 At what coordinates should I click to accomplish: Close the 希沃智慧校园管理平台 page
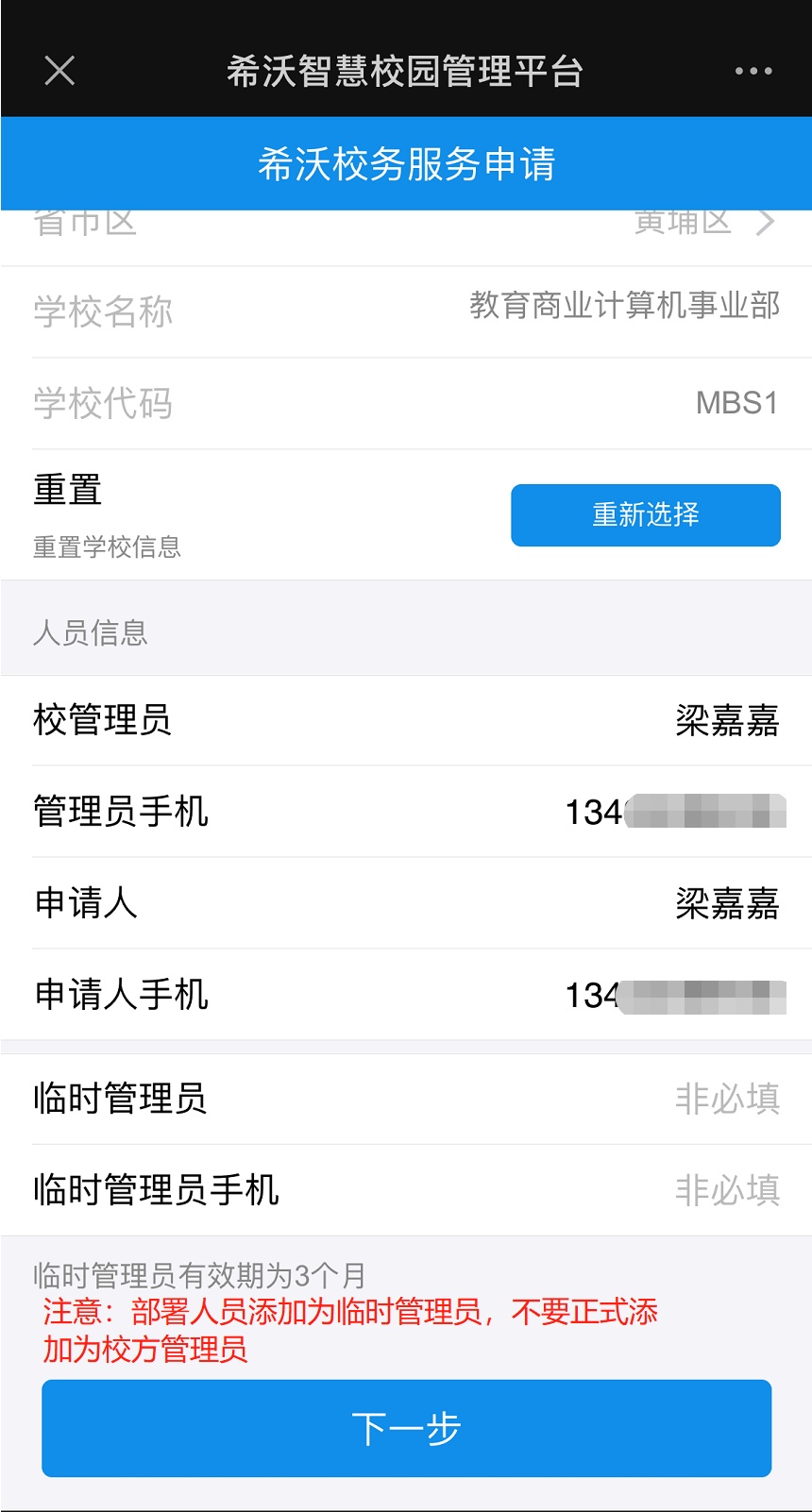pos(59,71)
